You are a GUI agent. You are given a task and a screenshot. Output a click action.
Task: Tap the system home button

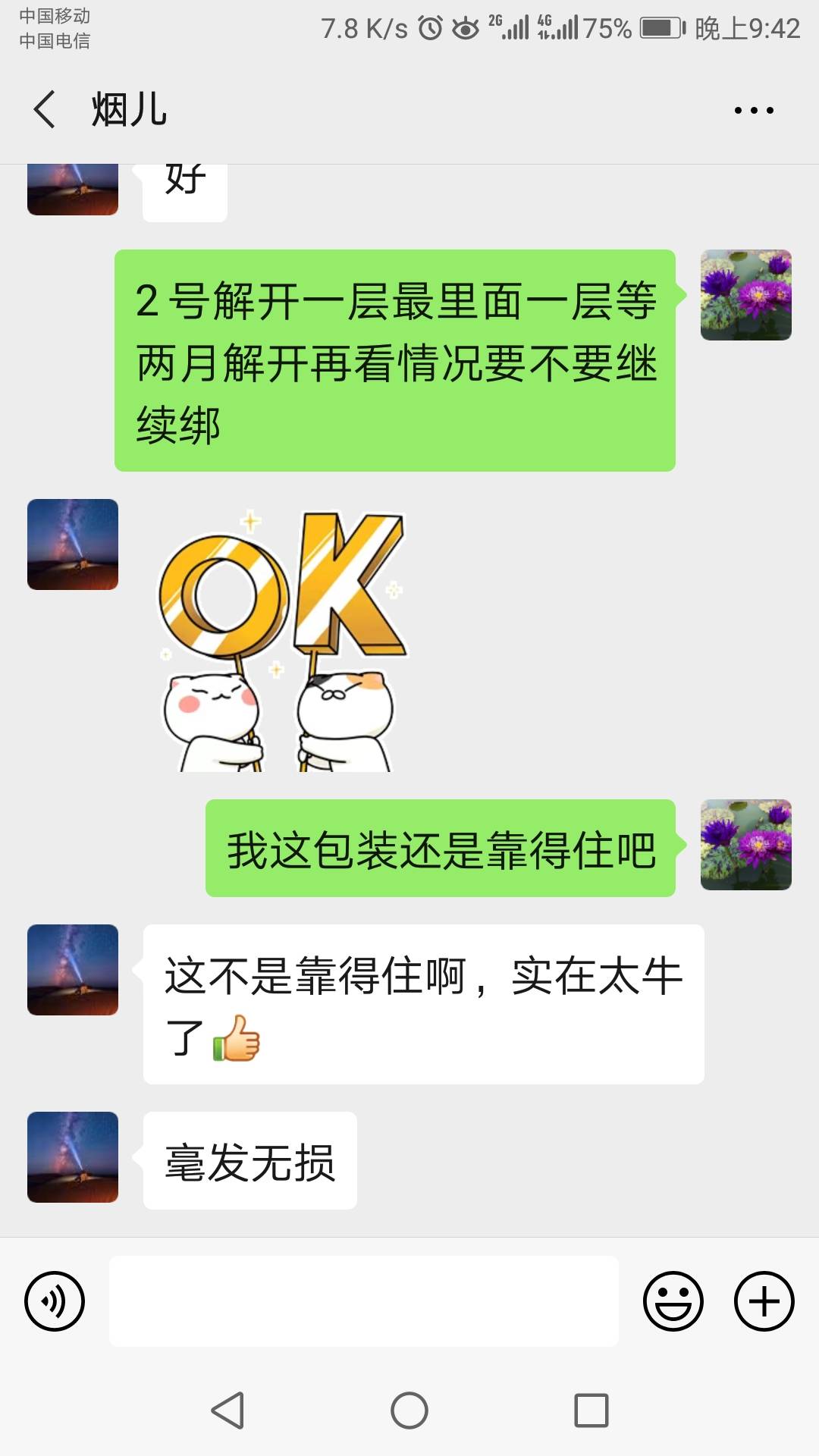409,1411
